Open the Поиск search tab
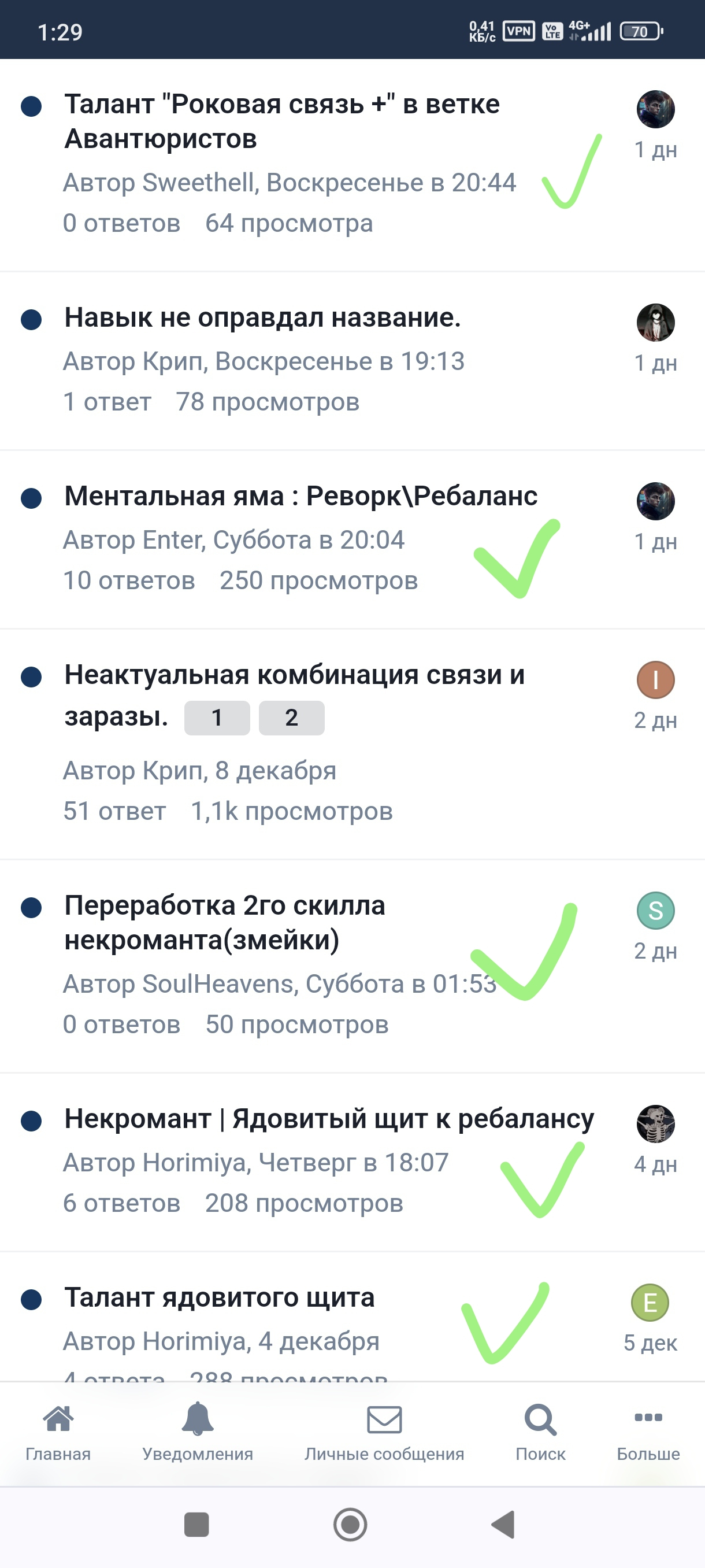This screenshot has width=705, height=1568. coord(540,1432)
